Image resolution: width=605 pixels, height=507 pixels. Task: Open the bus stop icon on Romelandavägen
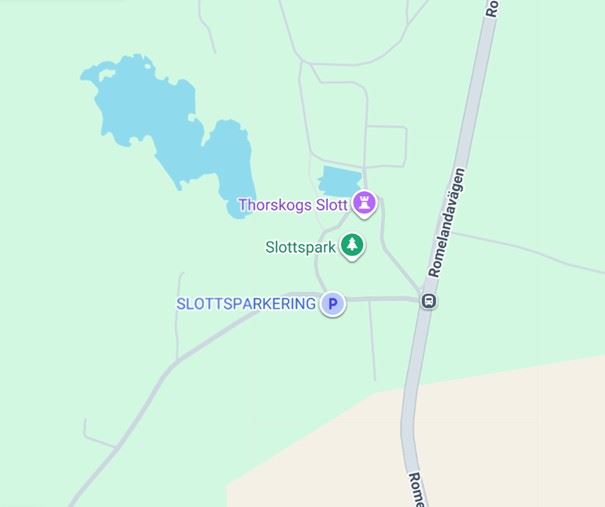428,300
